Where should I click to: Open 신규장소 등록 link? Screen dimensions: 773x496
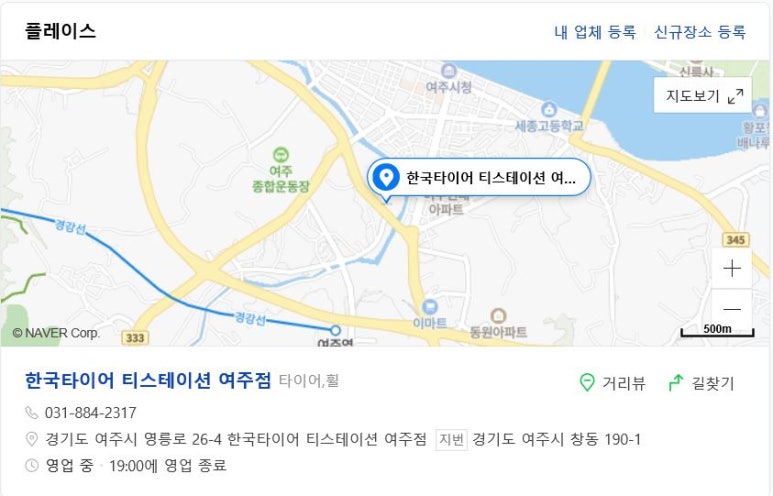click(699, 31)
